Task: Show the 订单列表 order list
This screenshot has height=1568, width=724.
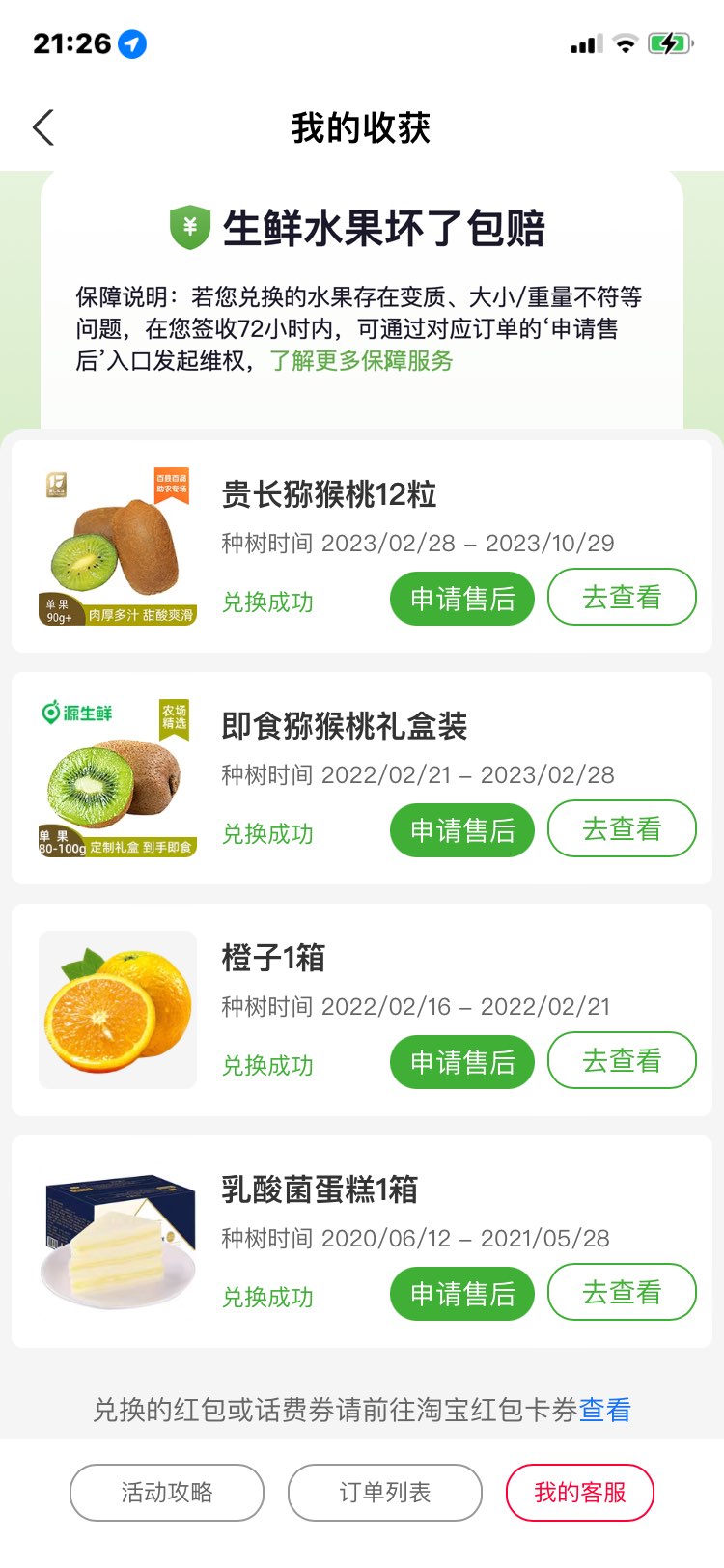Action: [385, 1493]
